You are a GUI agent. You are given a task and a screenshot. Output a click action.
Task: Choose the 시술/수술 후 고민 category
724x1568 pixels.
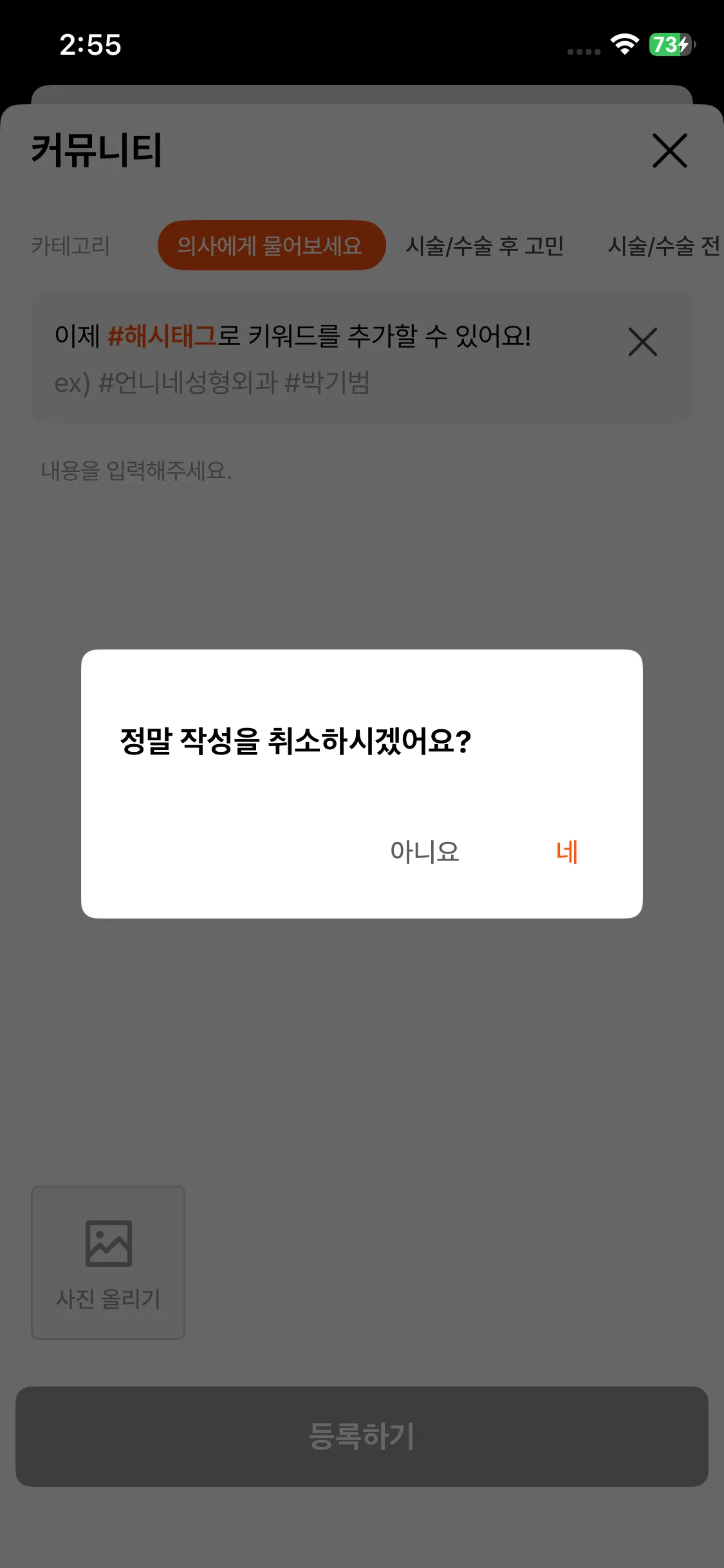[x=485, y=245]
